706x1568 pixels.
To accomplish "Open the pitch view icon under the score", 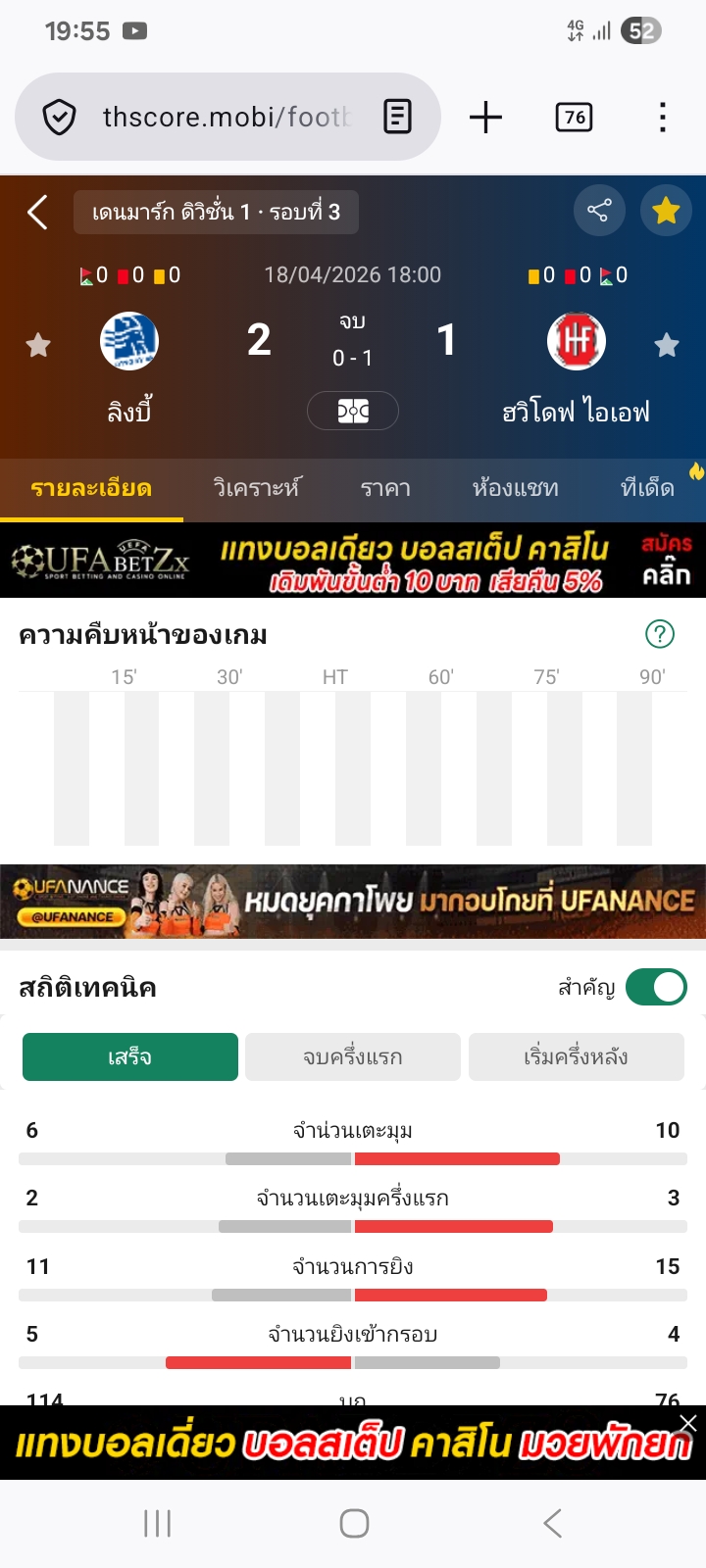I will 353,411.
